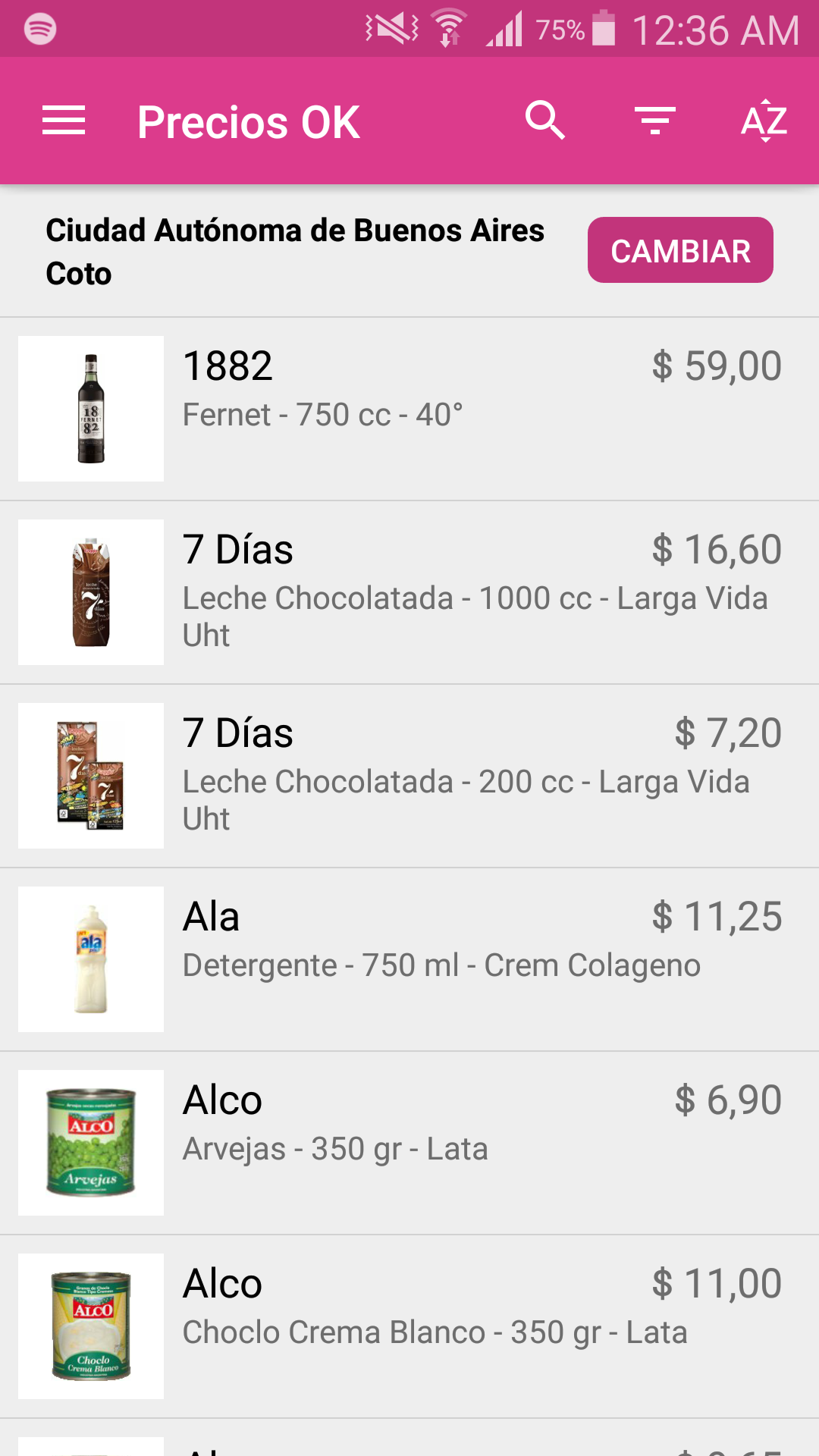Sort products alphabetically with AZ icon

(764, 121)
